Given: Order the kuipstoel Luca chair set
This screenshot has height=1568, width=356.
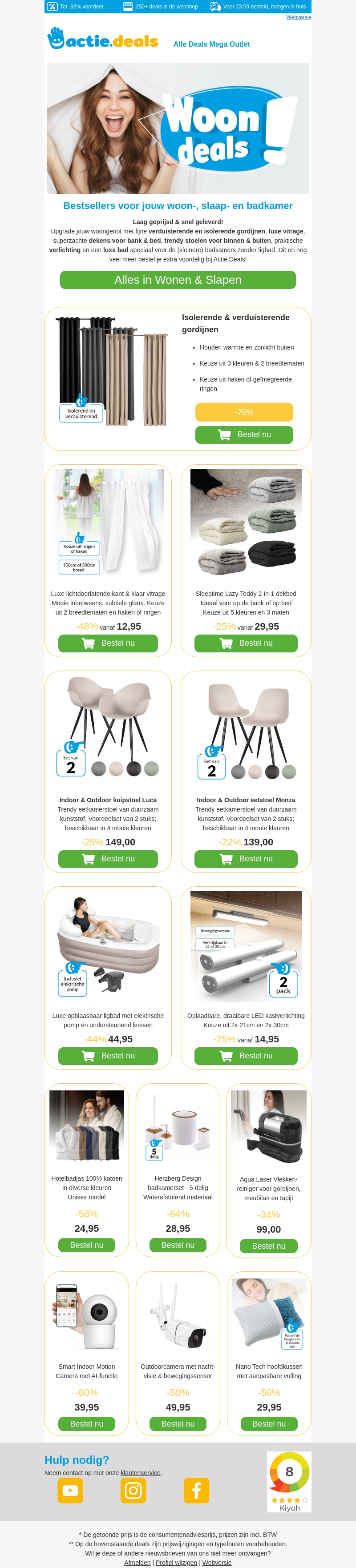Looking at the screenshot, I should tap(108, 859).
